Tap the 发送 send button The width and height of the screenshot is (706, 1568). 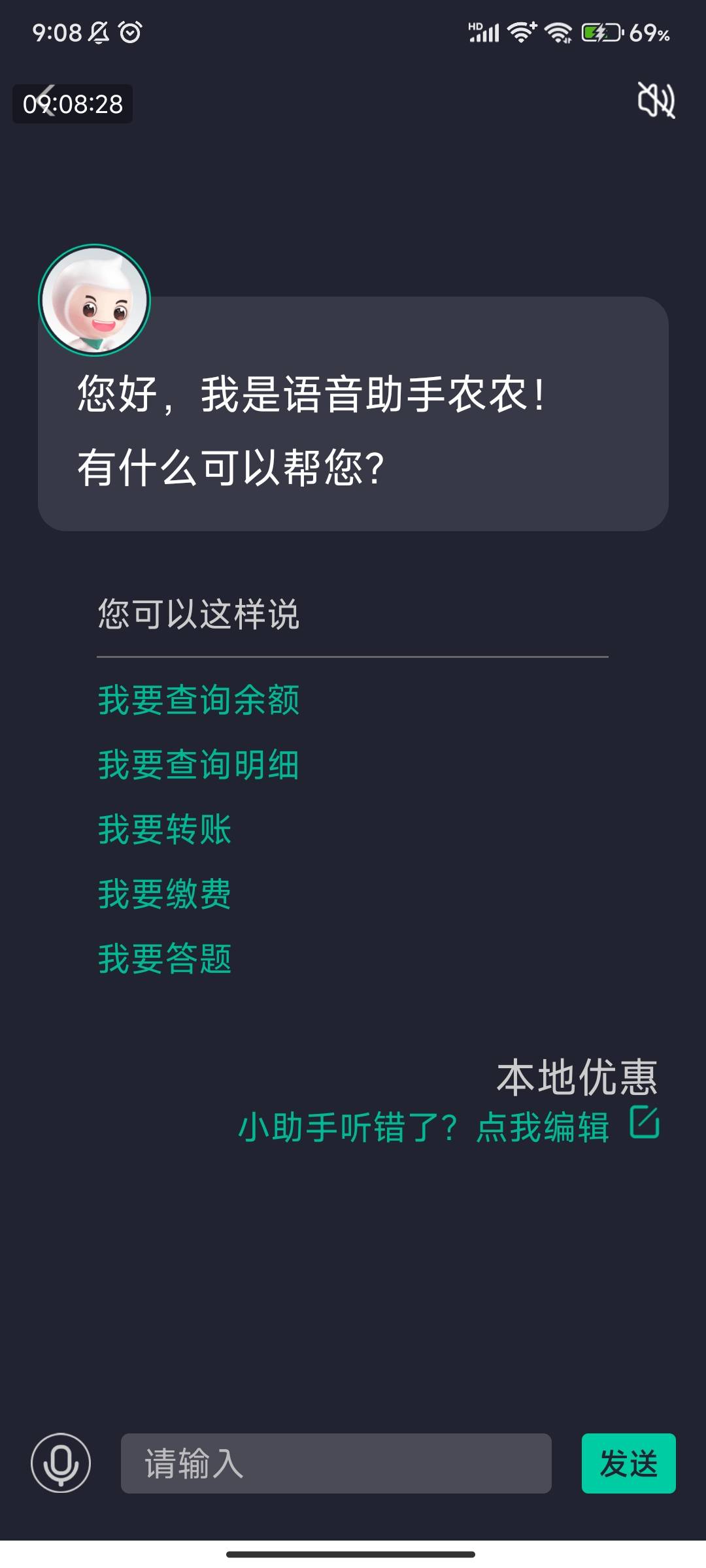click(x=628, y=1463)
